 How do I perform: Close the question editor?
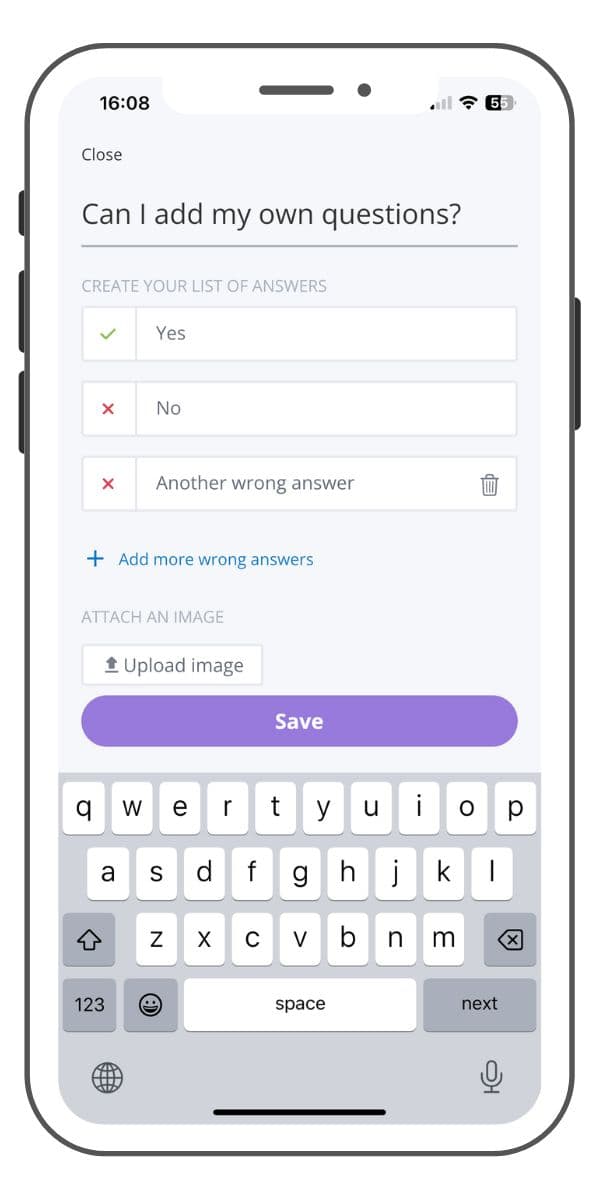(x=101, y=155)
